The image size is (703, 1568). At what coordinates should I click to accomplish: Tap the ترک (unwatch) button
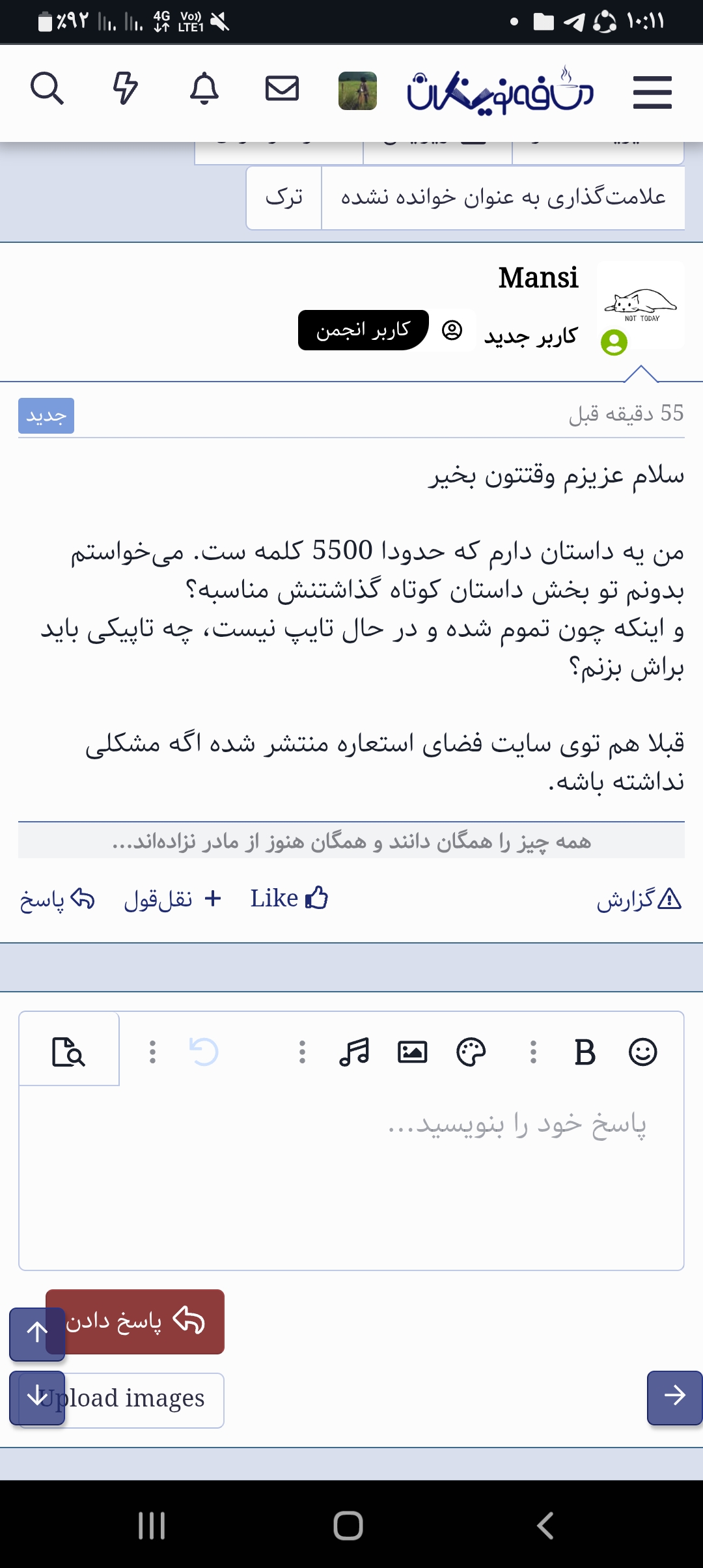[x=284, y=197]
